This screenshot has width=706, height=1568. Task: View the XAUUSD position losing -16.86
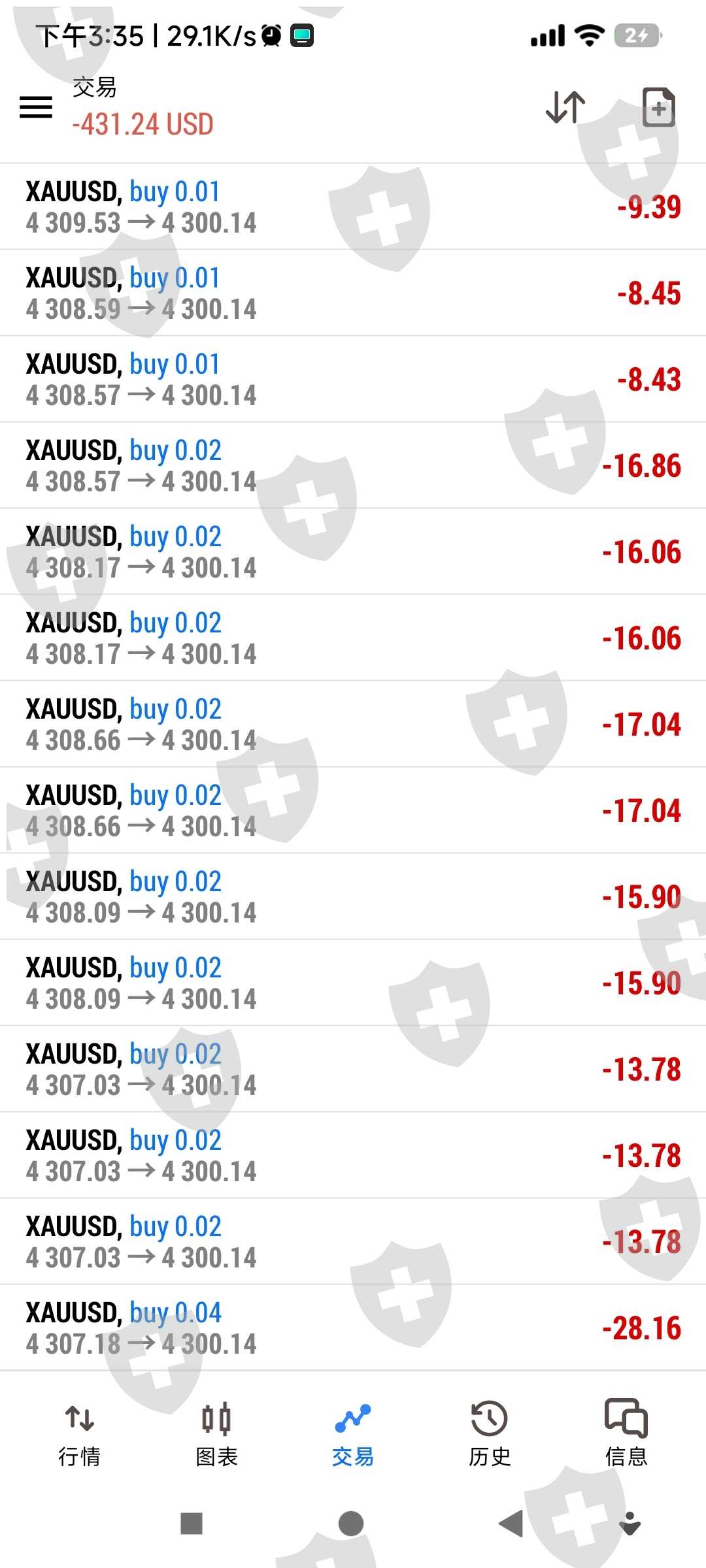click(353, 466)
